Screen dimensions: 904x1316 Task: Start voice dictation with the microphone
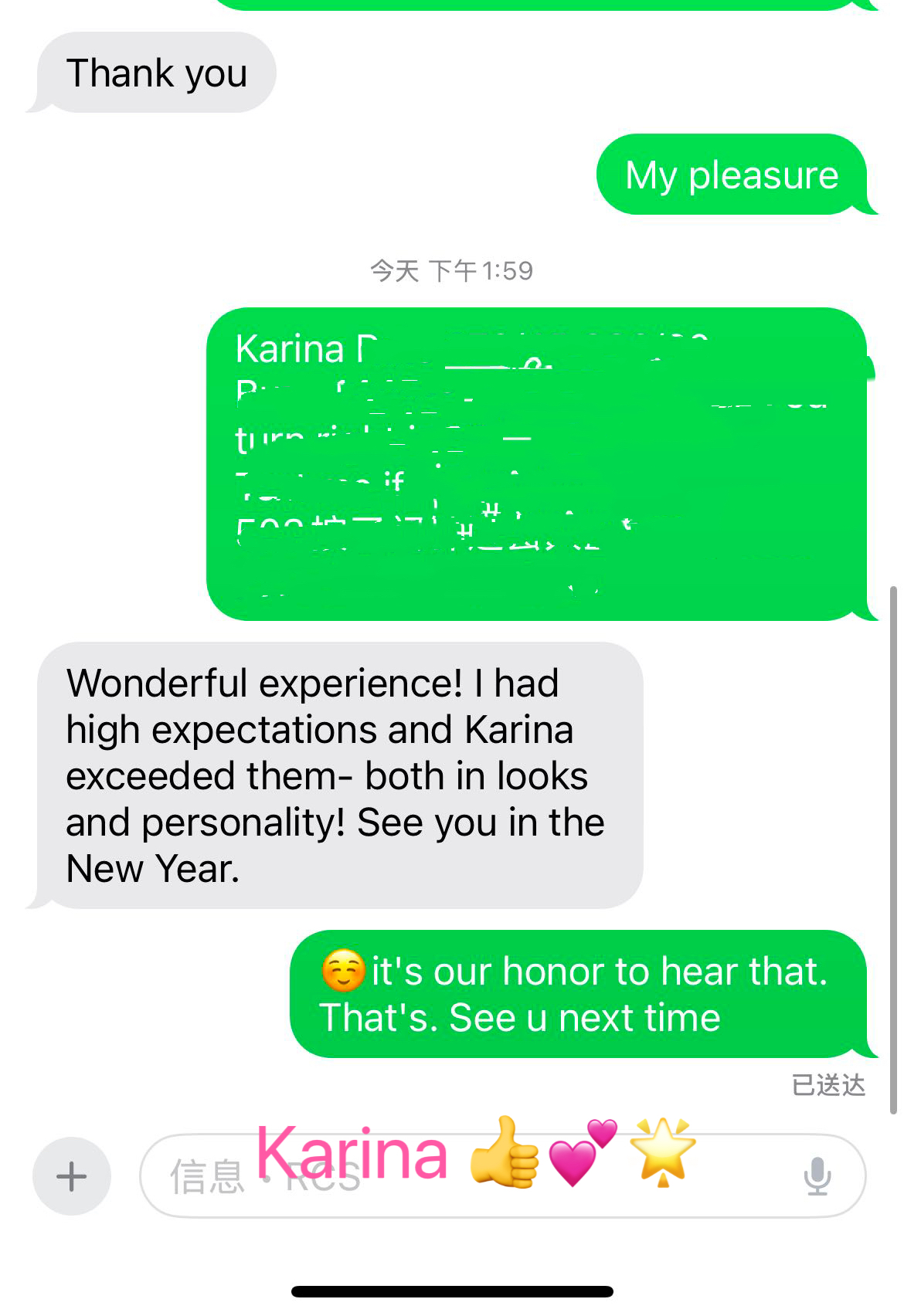click(817, 1176)
